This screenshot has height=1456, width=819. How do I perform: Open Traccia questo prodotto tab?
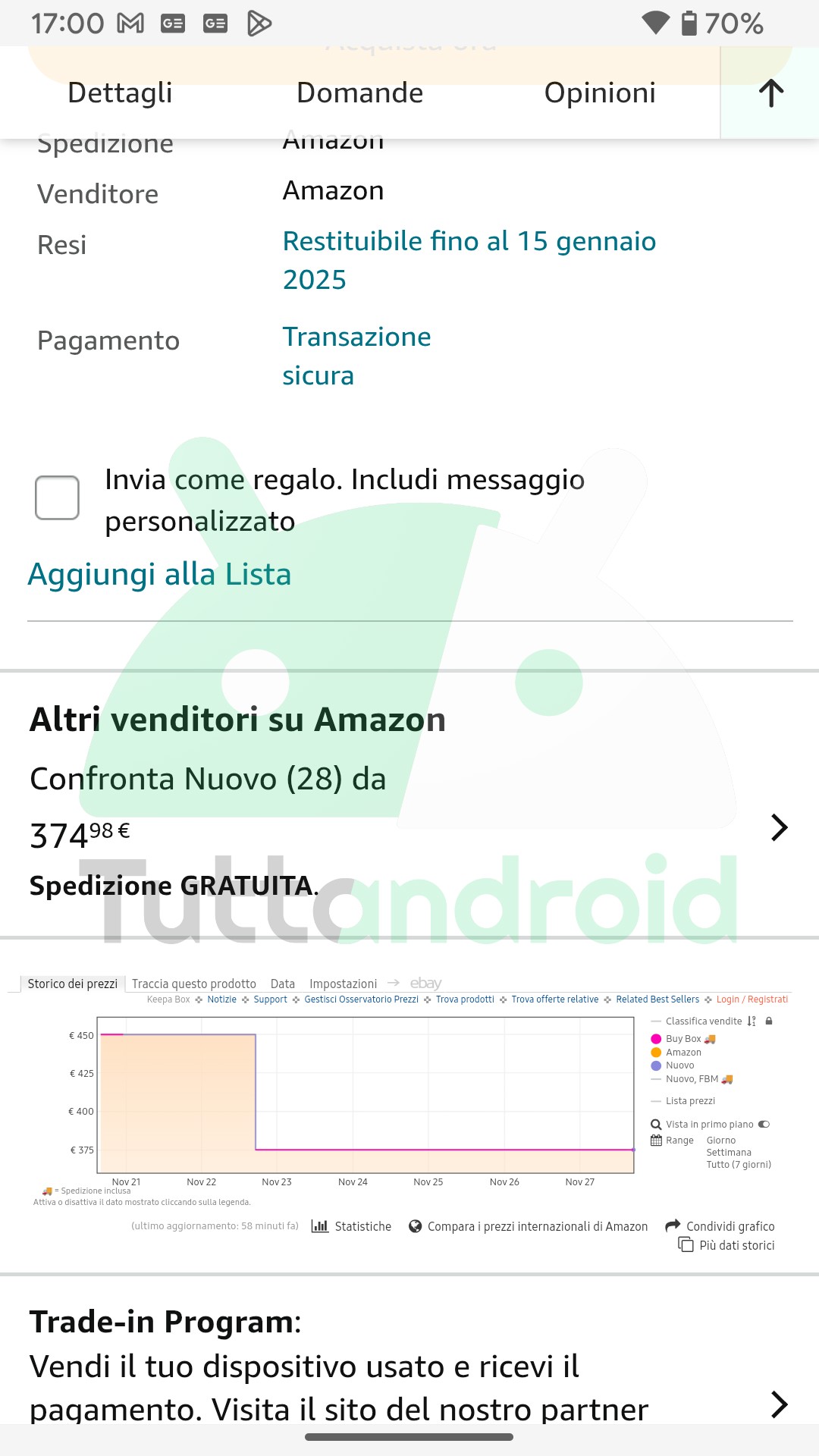[193, 984]
